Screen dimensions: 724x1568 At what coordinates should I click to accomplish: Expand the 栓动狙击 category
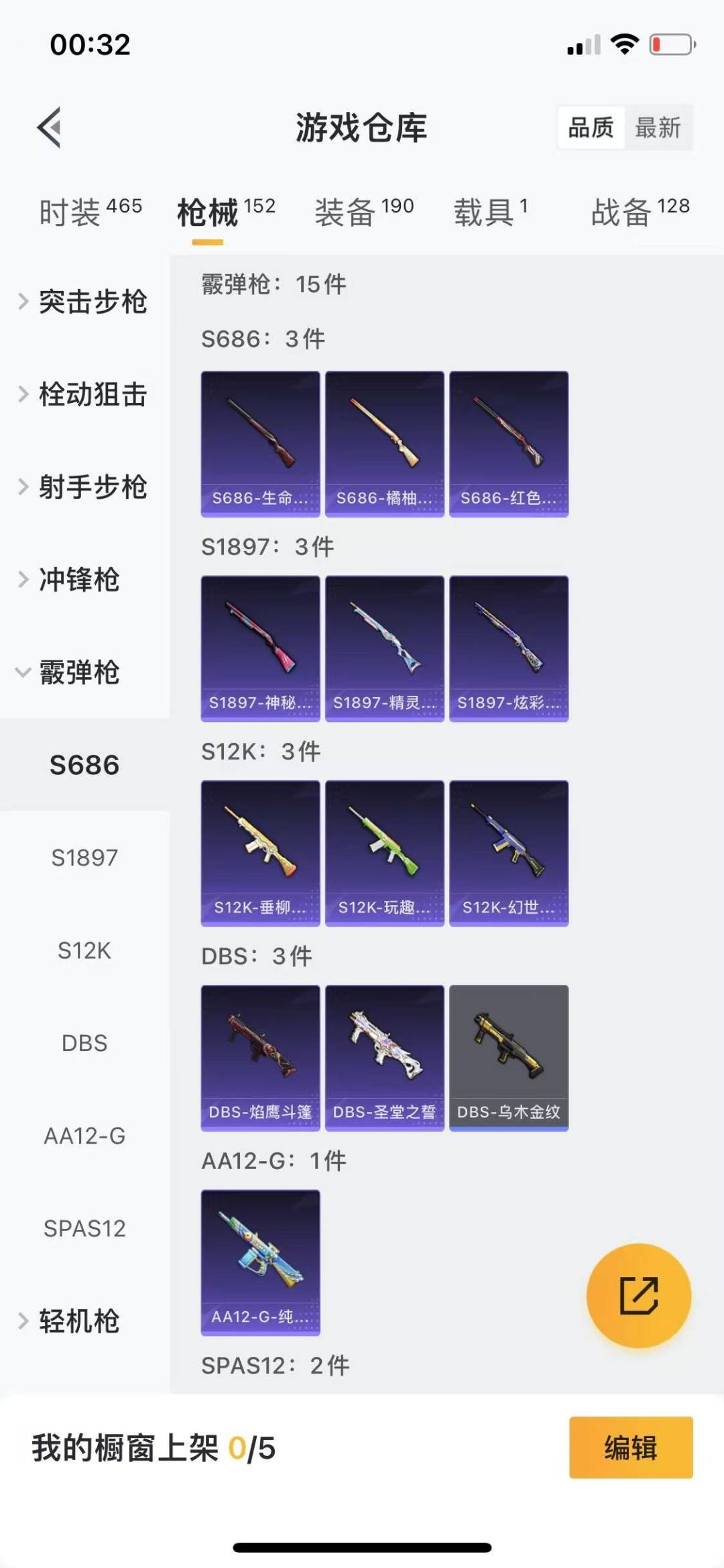click(83, 394)
